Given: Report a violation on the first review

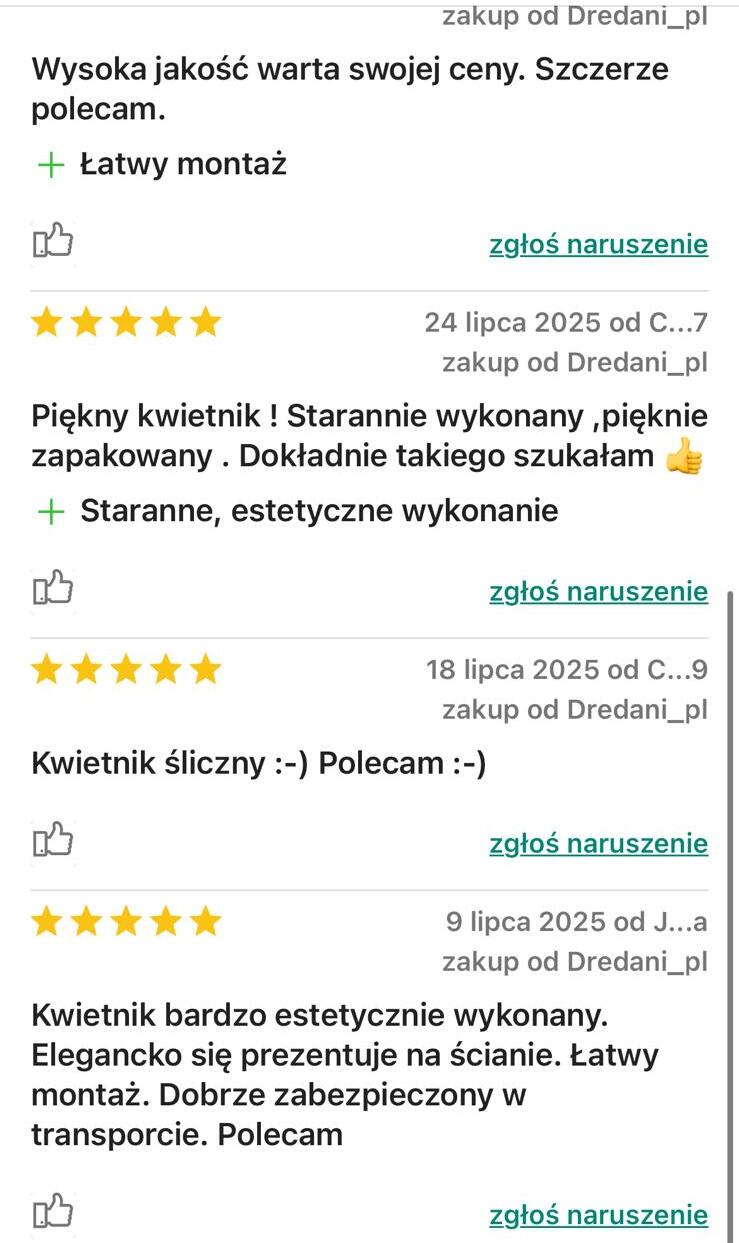Looking at the screenshot, I should point(598,243).
